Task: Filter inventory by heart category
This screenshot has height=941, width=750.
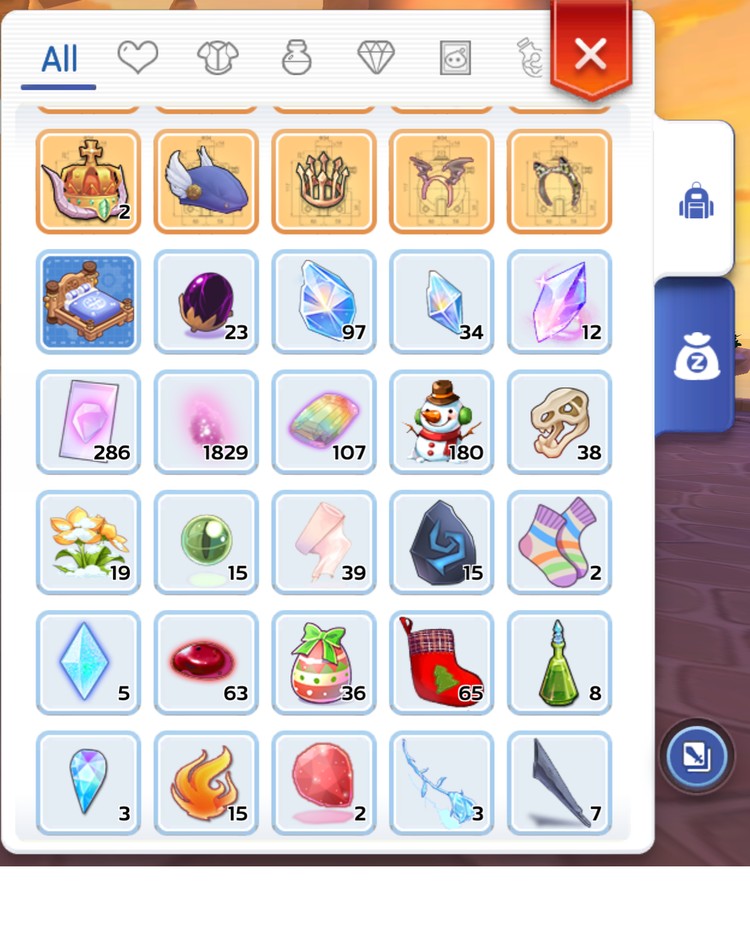Action: [x=138, y=58]
